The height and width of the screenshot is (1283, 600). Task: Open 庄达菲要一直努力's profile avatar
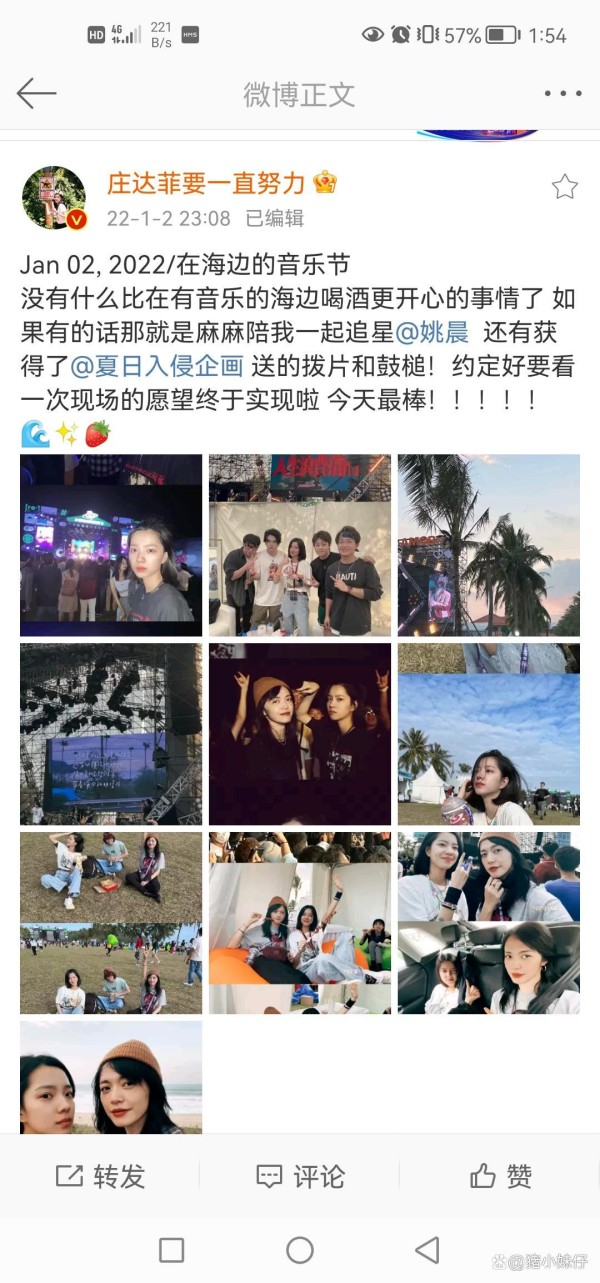[54, 198]
